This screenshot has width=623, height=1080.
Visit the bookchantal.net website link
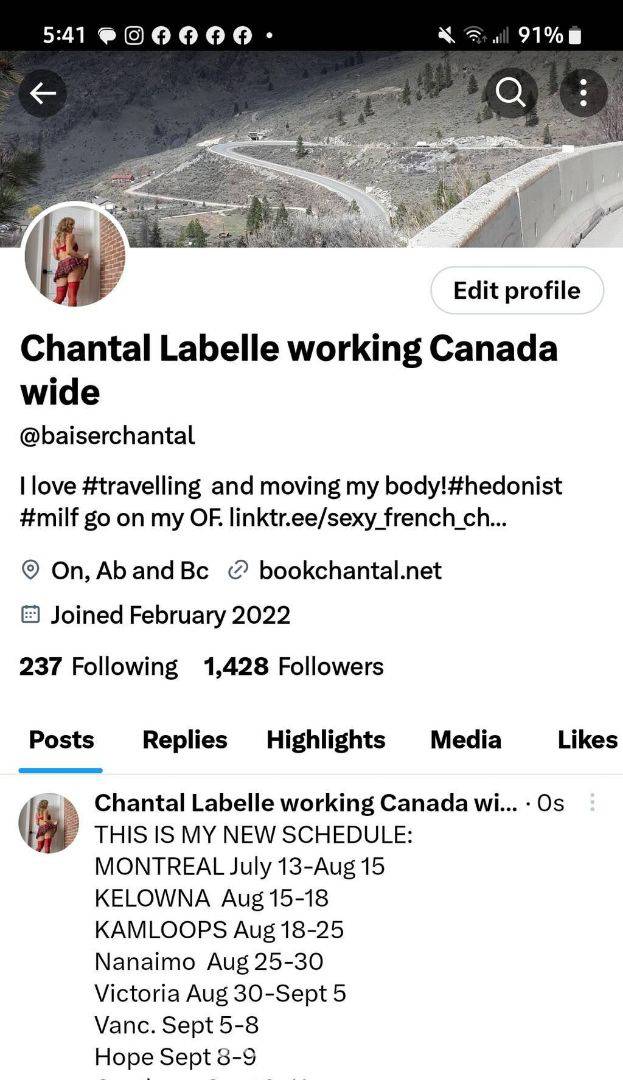pyautogui.click(x=349, y=570)
